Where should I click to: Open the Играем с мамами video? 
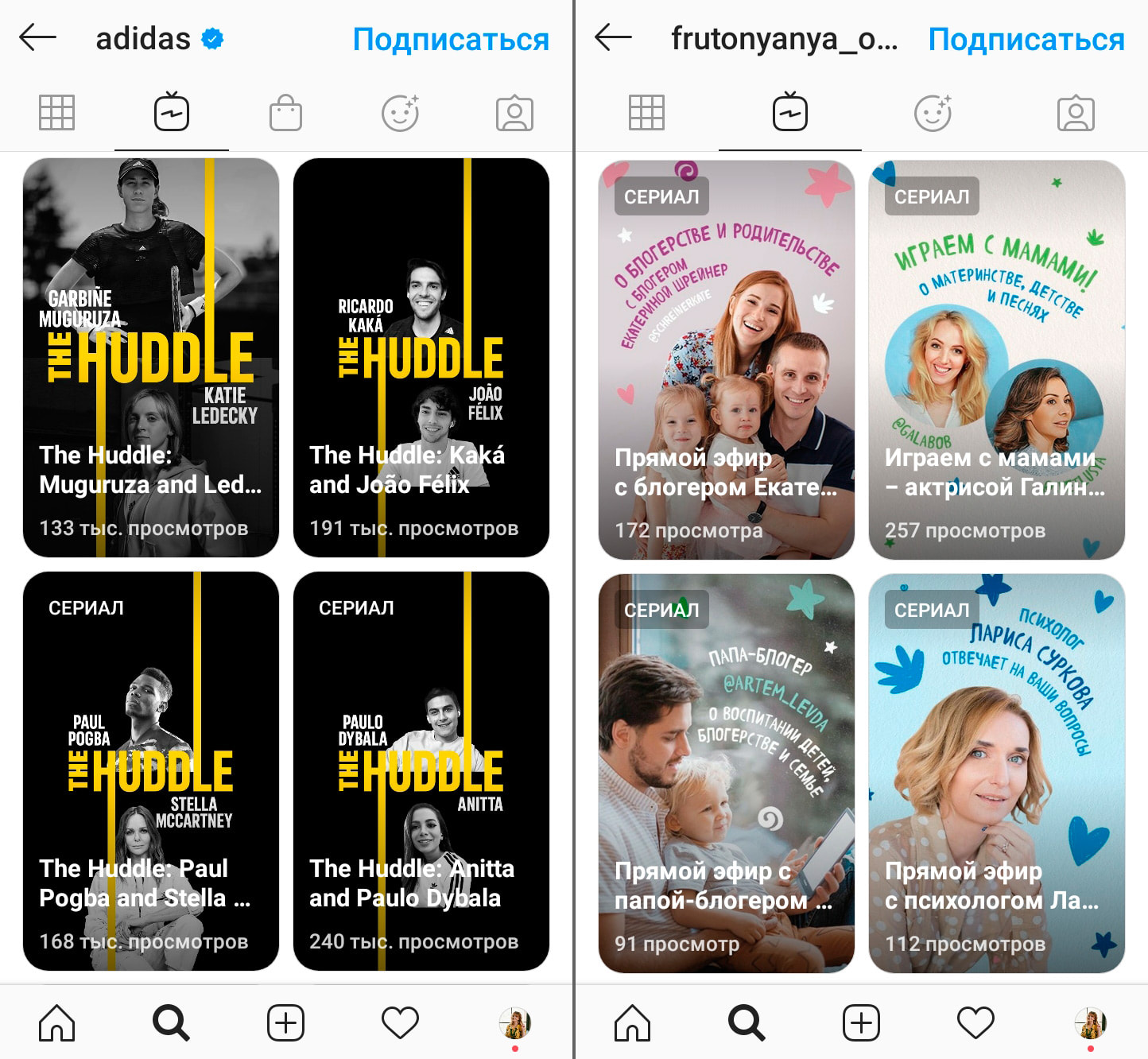[x=997, y=359]
